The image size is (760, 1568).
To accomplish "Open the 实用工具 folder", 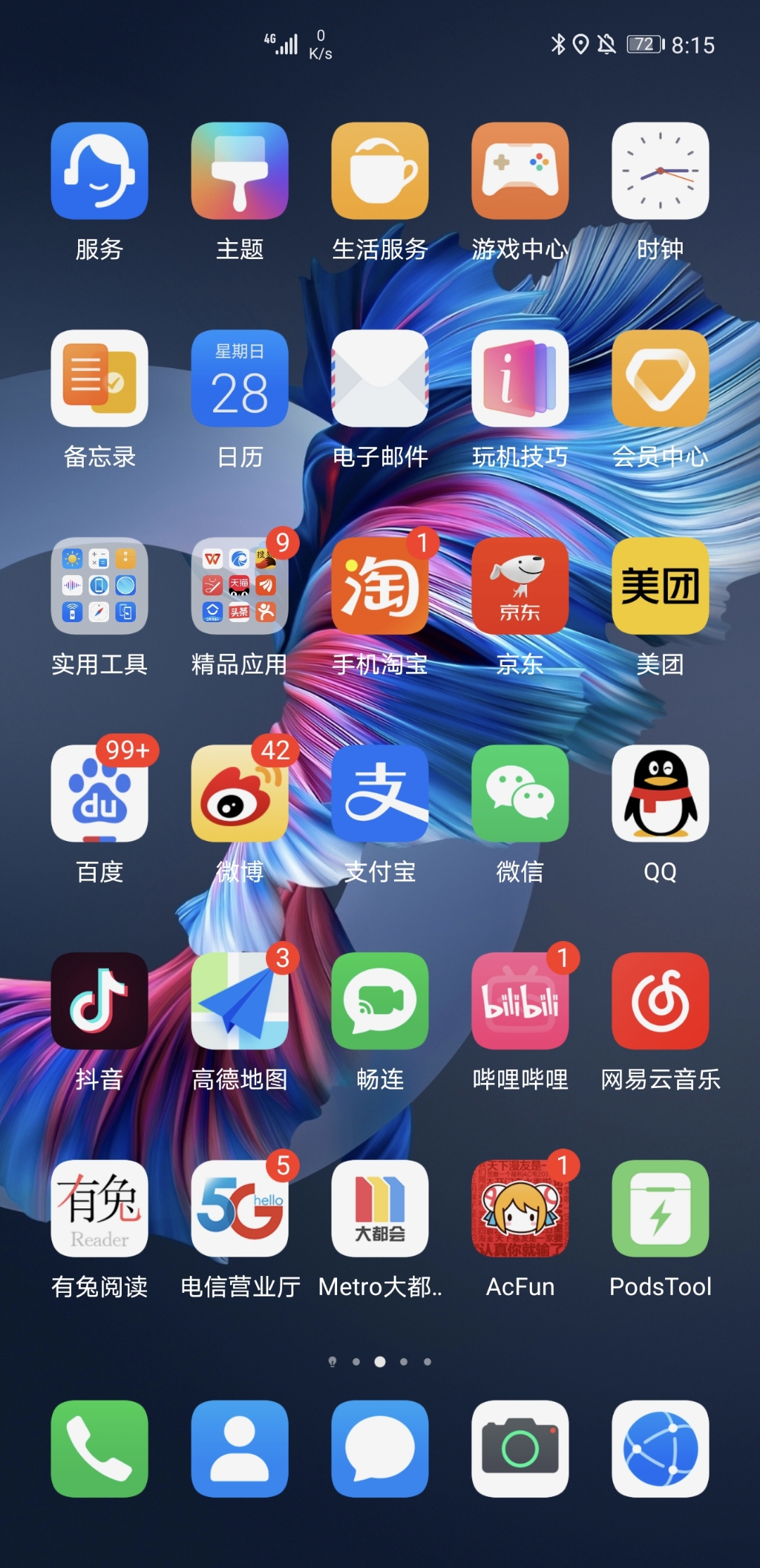I will click(99, 586).
